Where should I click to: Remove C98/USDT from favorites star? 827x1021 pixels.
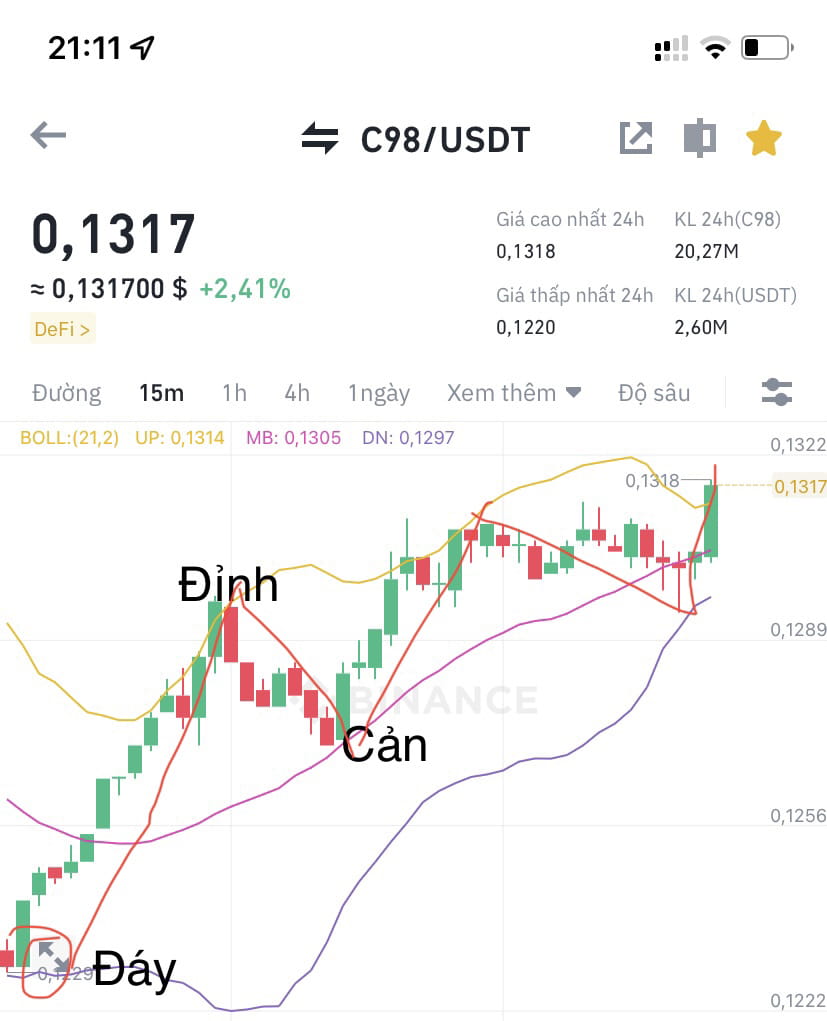[764, 138]
